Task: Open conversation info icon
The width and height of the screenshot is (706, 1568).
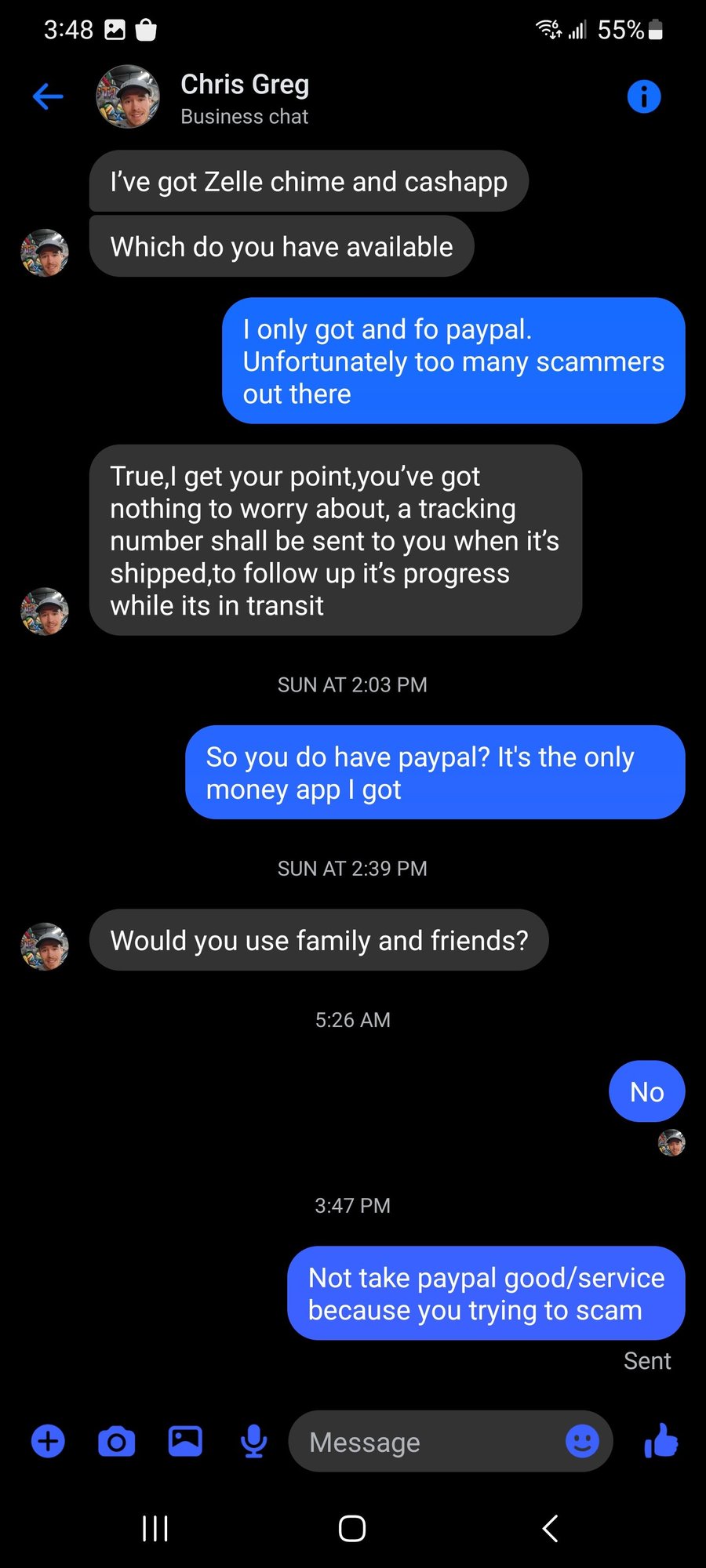Action: coord(643,97)
